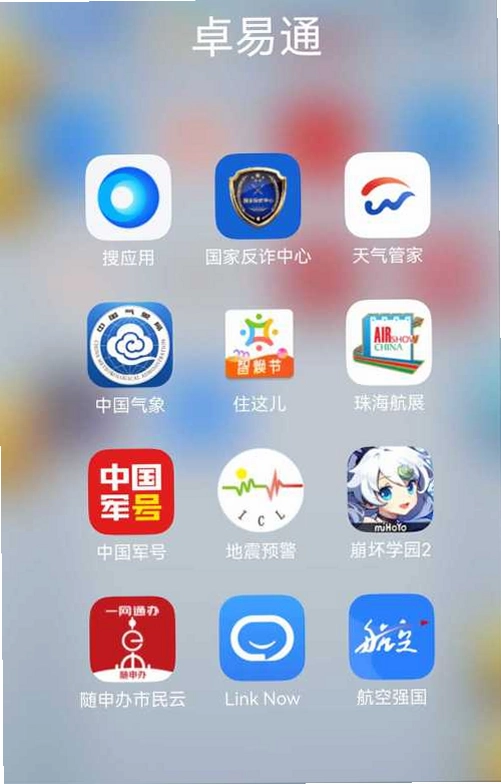This screenshot has height=784, width=501.
Task: Tap the 卓易通 folder name
Action: 257,38
